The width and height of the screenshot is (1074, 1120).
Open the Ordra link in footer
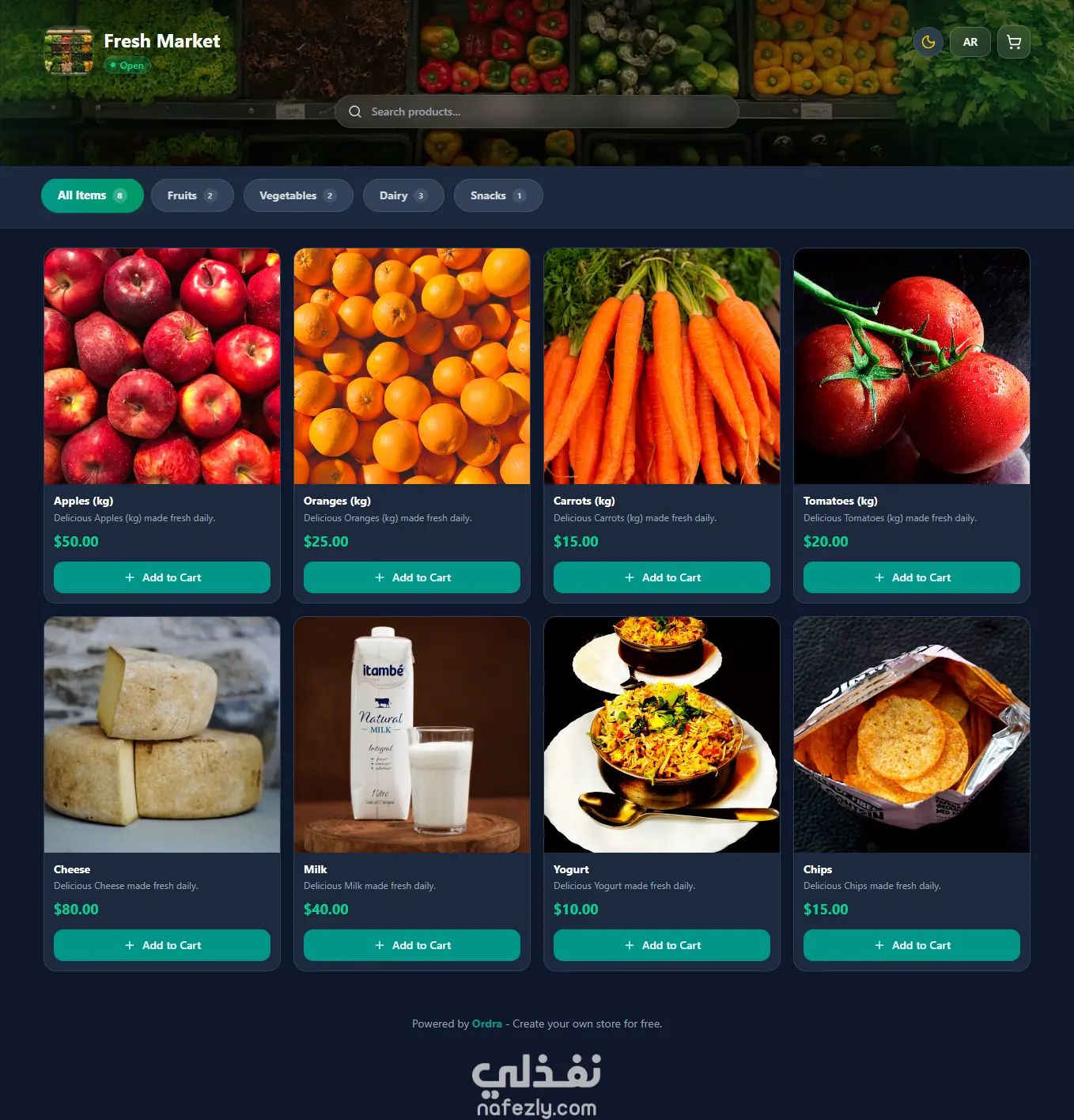pos(486,1024)
